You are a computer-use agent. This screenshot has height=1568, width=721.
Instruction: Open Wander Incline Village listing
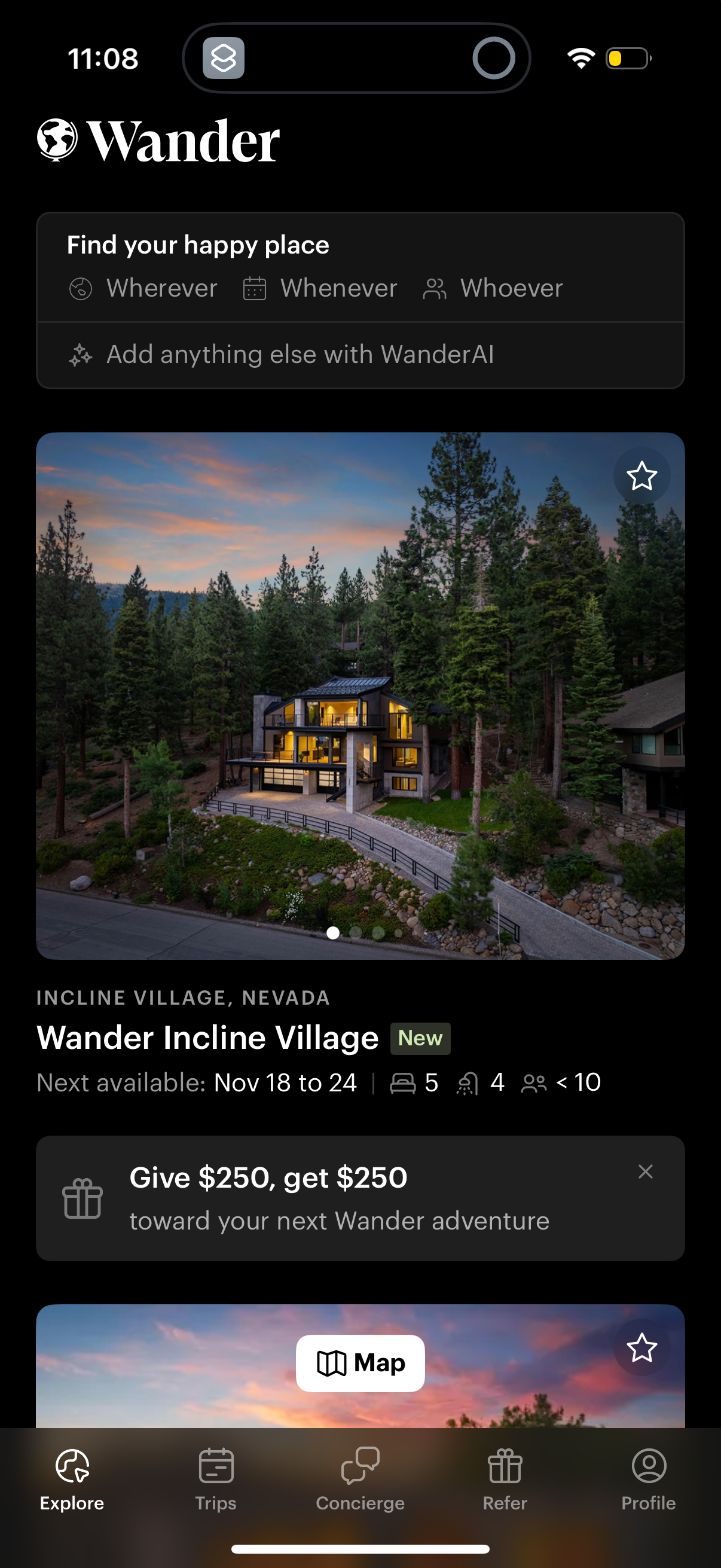coord(207,1038)
